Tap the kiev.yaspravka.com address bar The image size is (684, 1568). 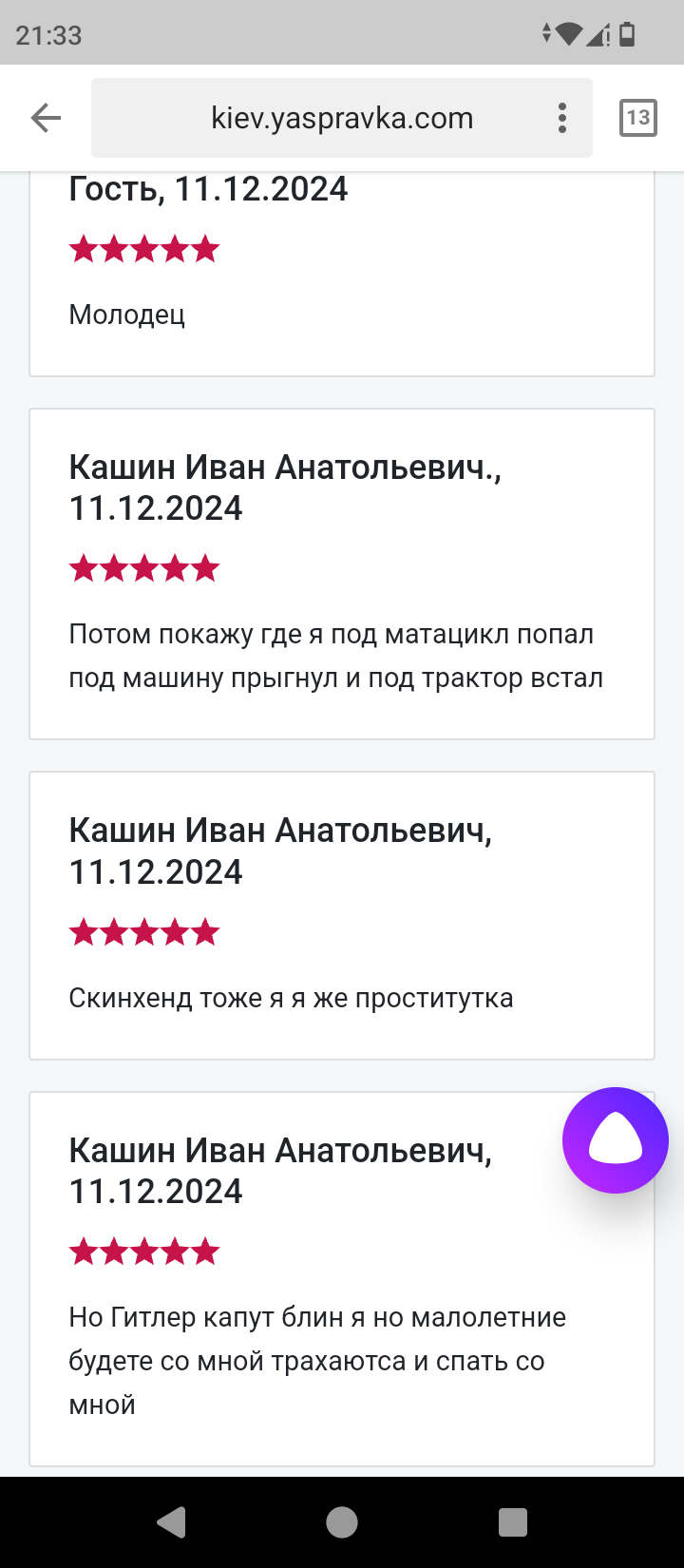click(342, 118)
